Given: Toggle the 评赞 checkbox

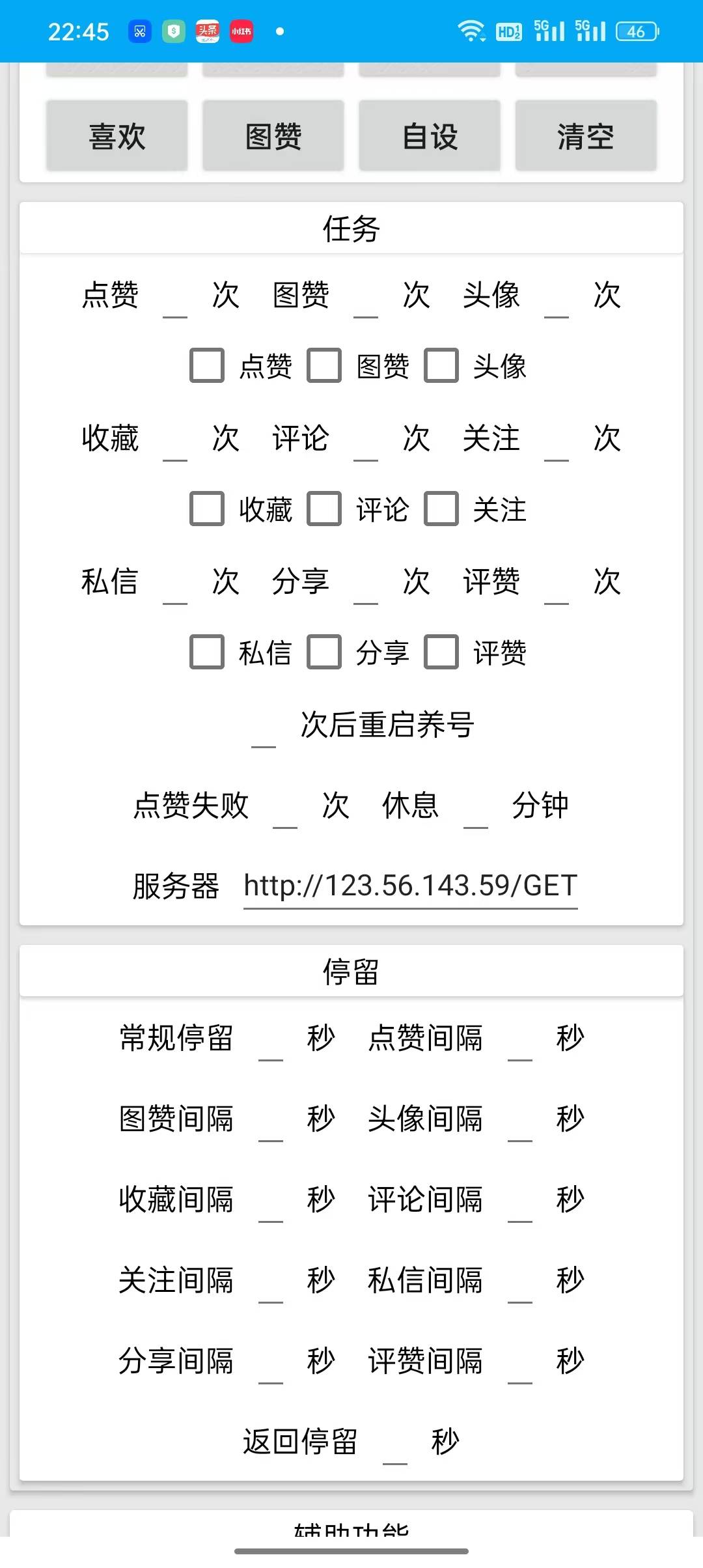Looking at the screenshot, I should tap(441, 653).
